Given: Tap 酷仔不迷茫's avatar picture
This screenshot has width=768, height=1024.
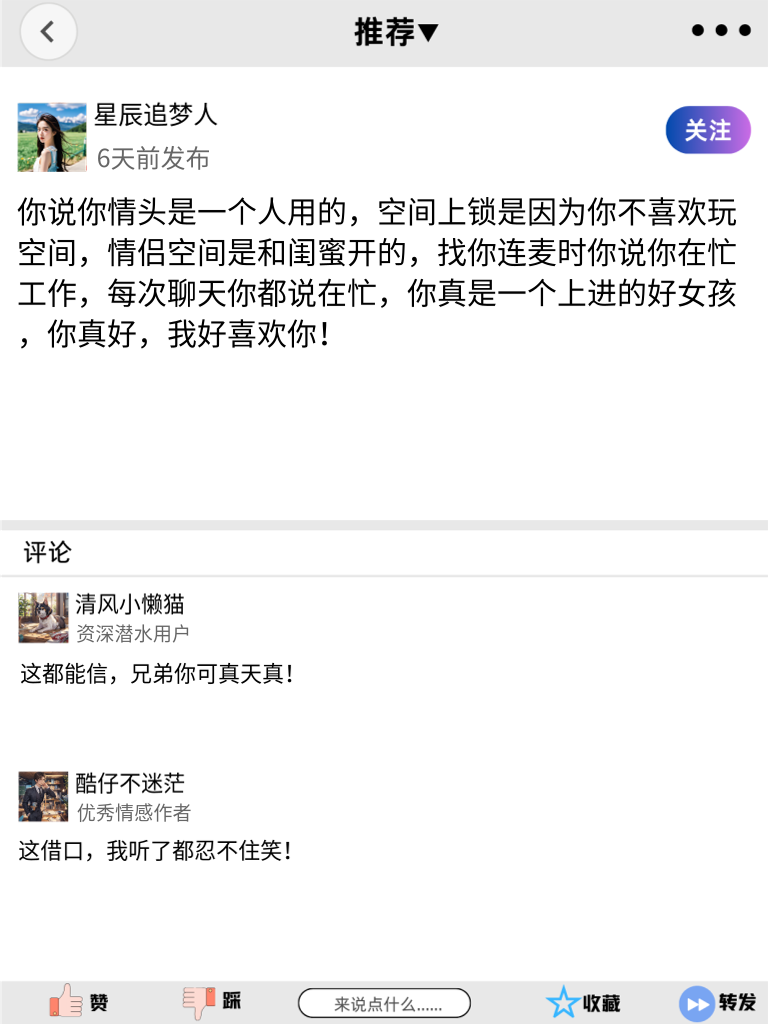Looking at the screenshot, I should click(x=42, y=796).
